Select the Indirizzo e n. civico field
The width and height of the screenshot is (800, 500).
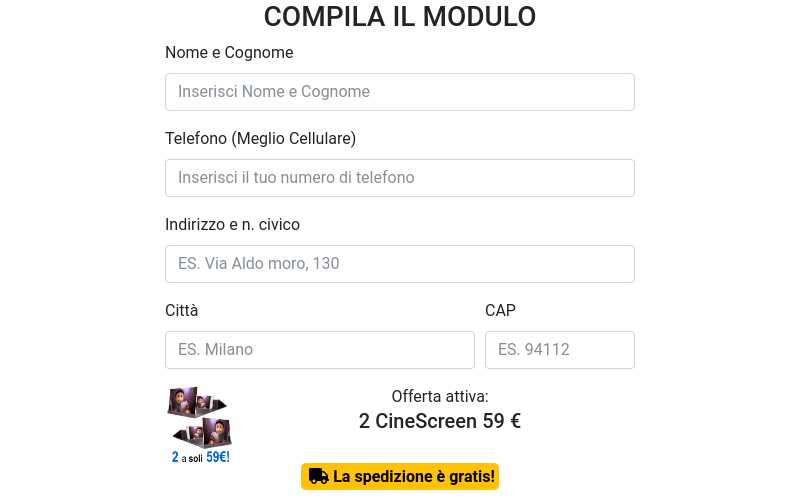coord(399,264)
